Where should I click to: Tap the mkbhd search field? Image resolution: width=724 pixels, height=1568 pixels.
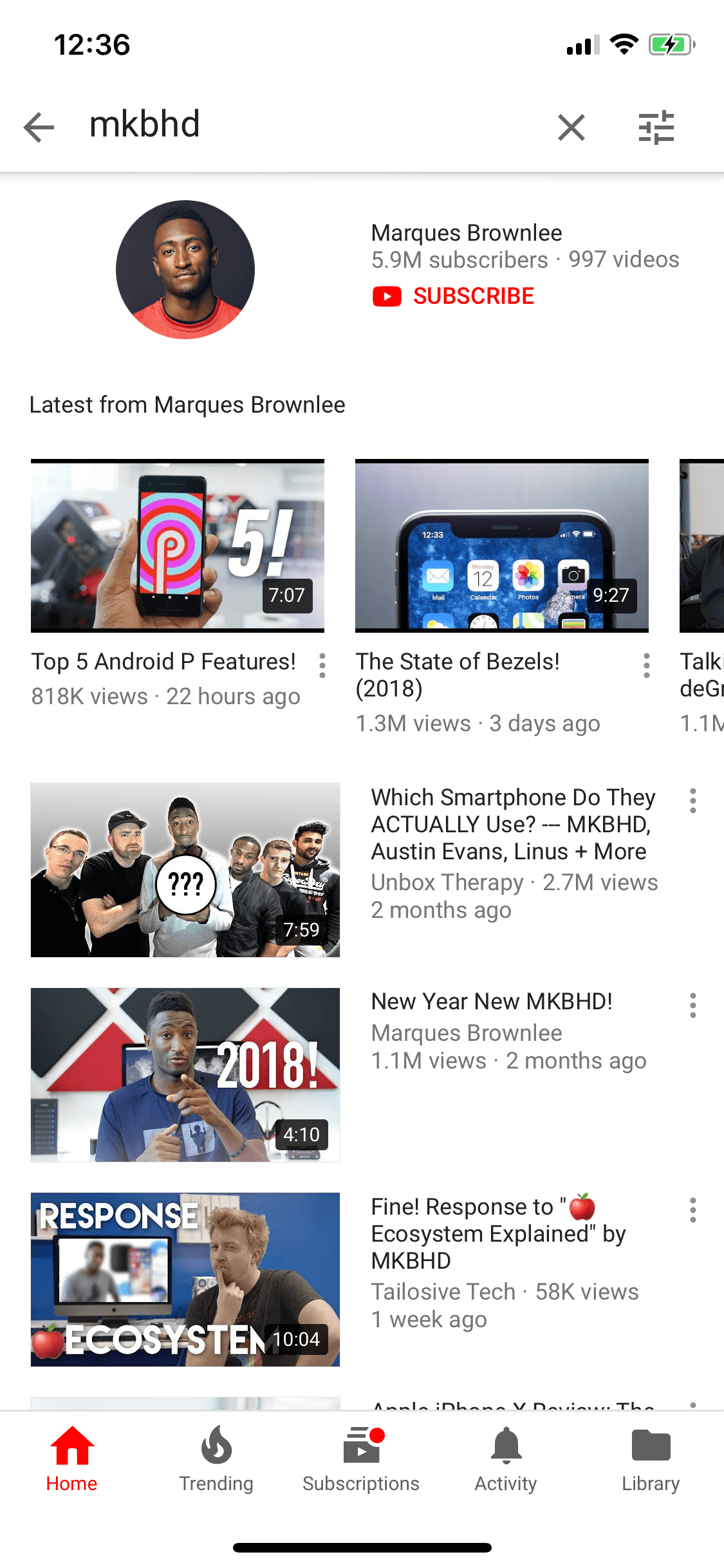[x=309, y=125]
